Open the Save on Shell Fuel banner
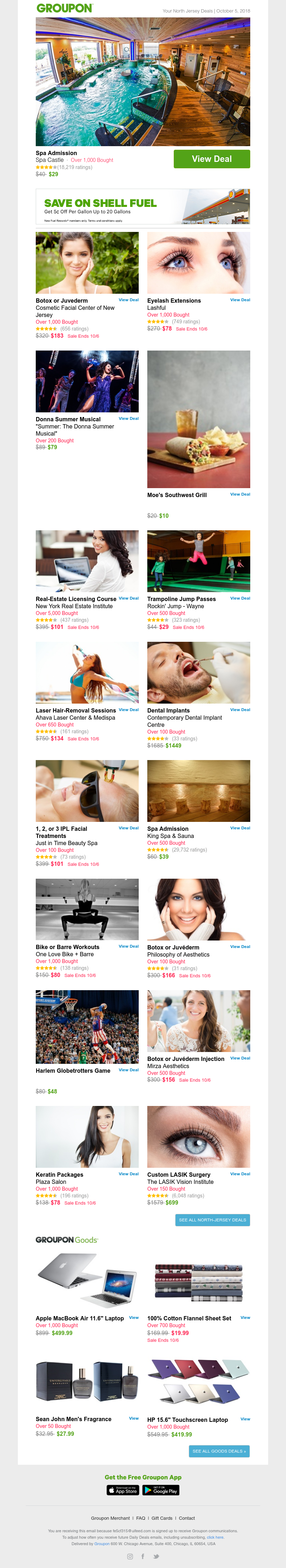This screenshot has height=1568, width=286. pyautogui.click(x=143, y=207)
